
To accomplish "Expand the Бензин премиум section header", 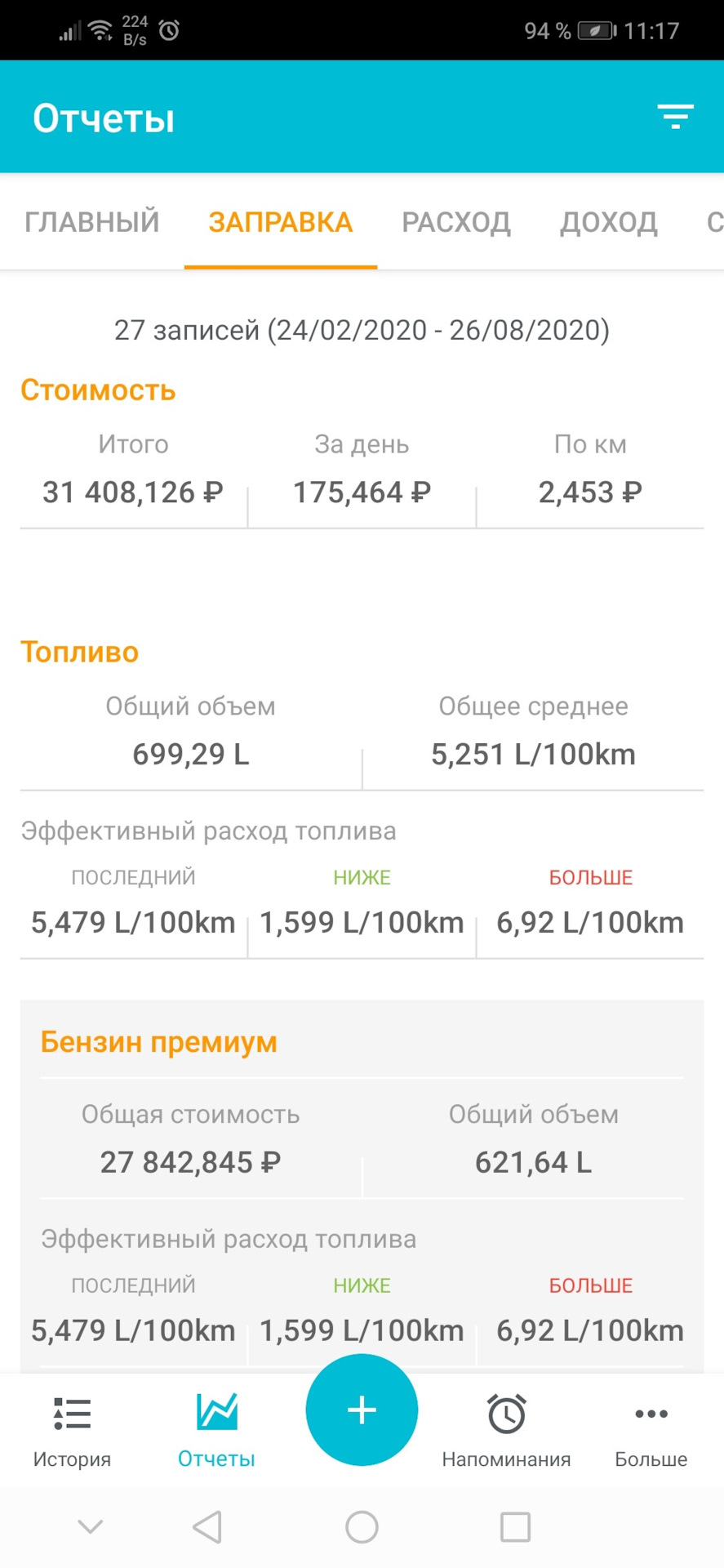I will 158,1041.
